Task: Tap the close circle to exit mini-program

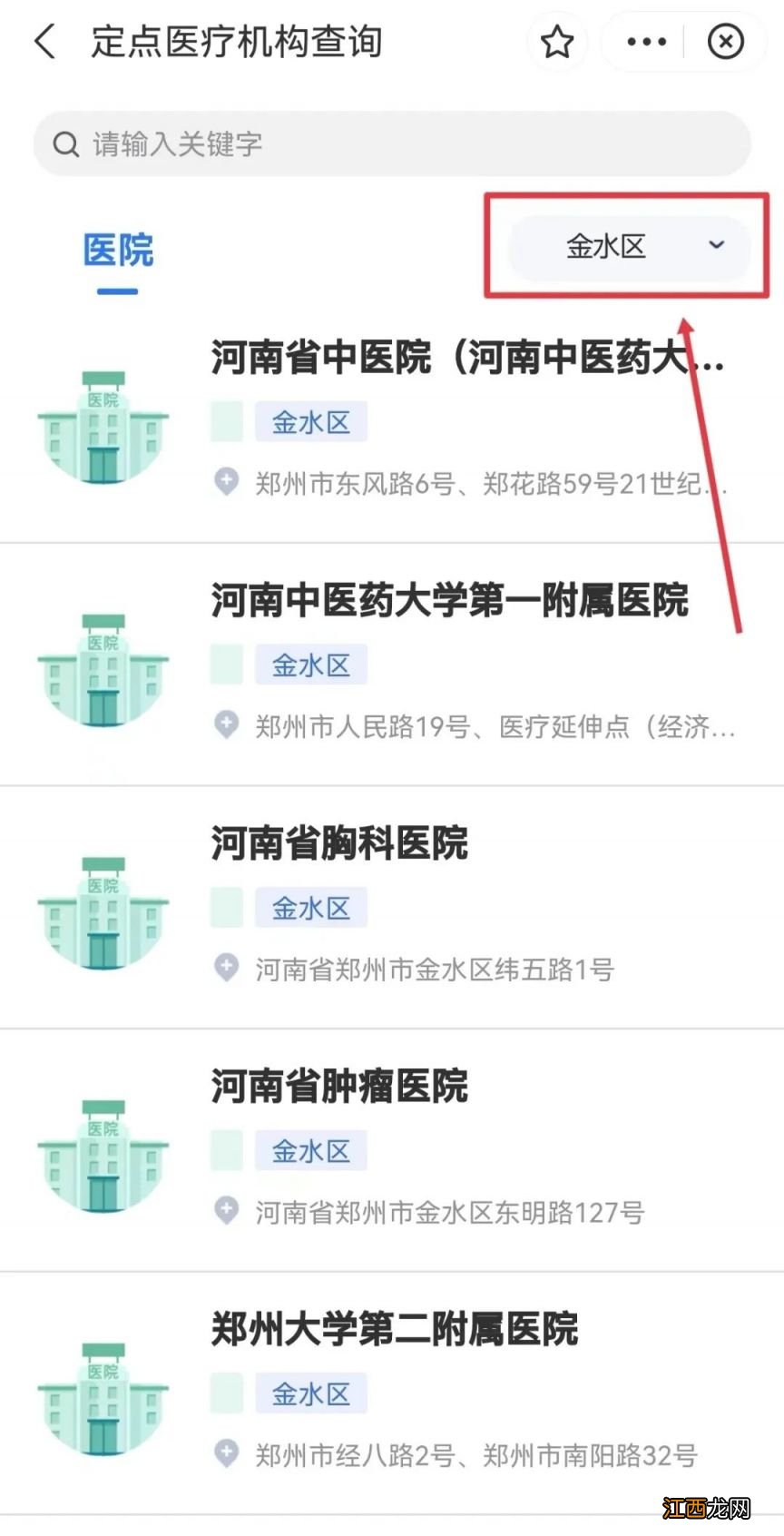Action: tap(726, 41)
